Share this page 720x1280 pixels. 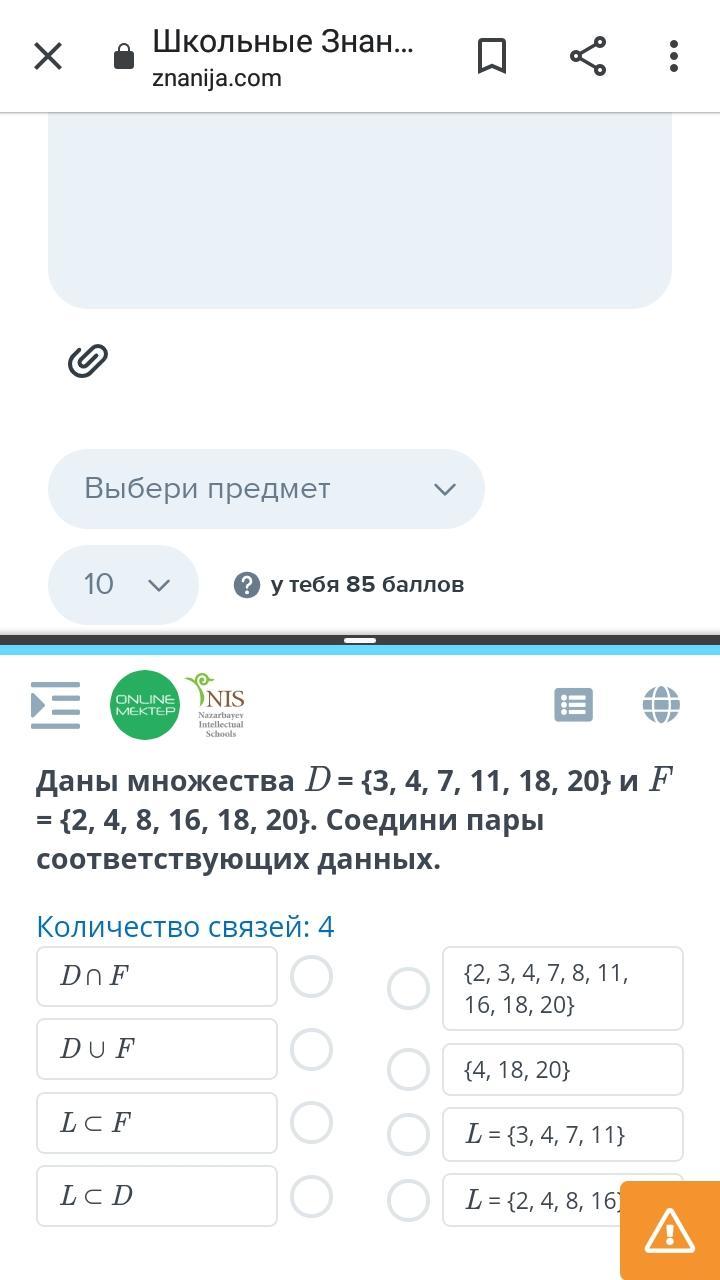[588, 56]
